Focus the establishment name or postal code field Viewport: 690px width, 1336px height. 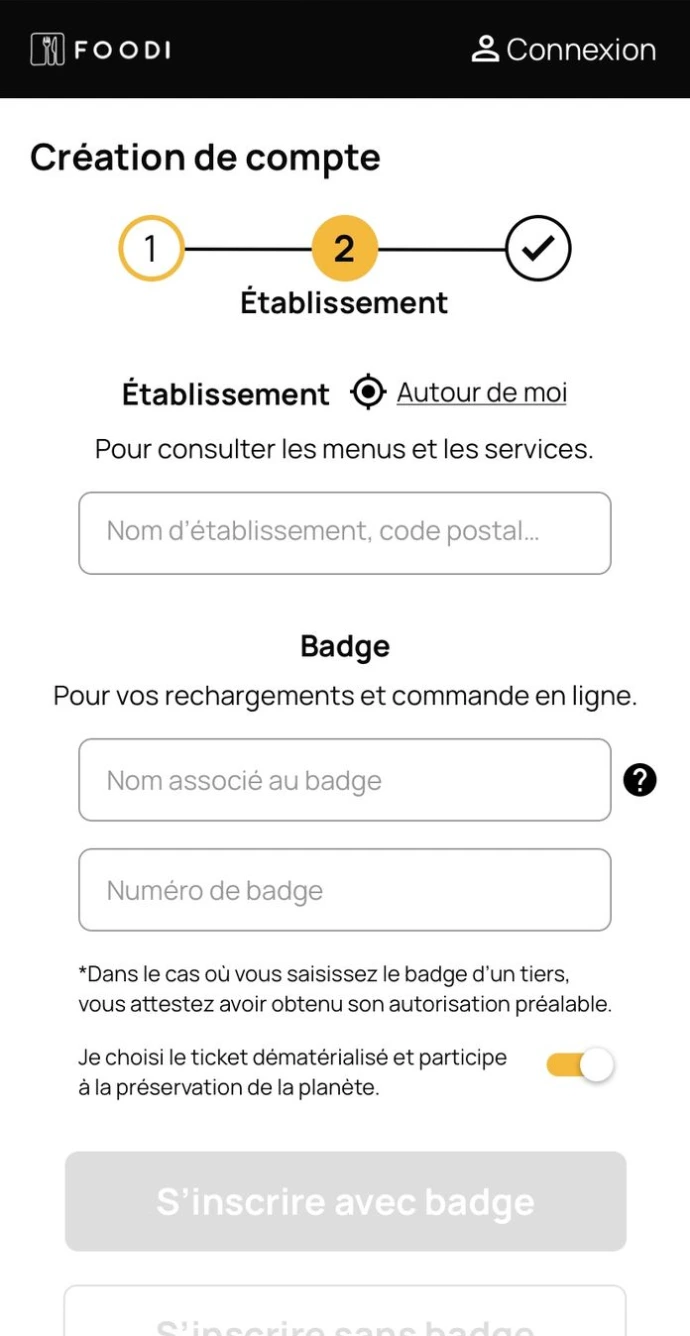pyautogui.click(x=344, y=533)
